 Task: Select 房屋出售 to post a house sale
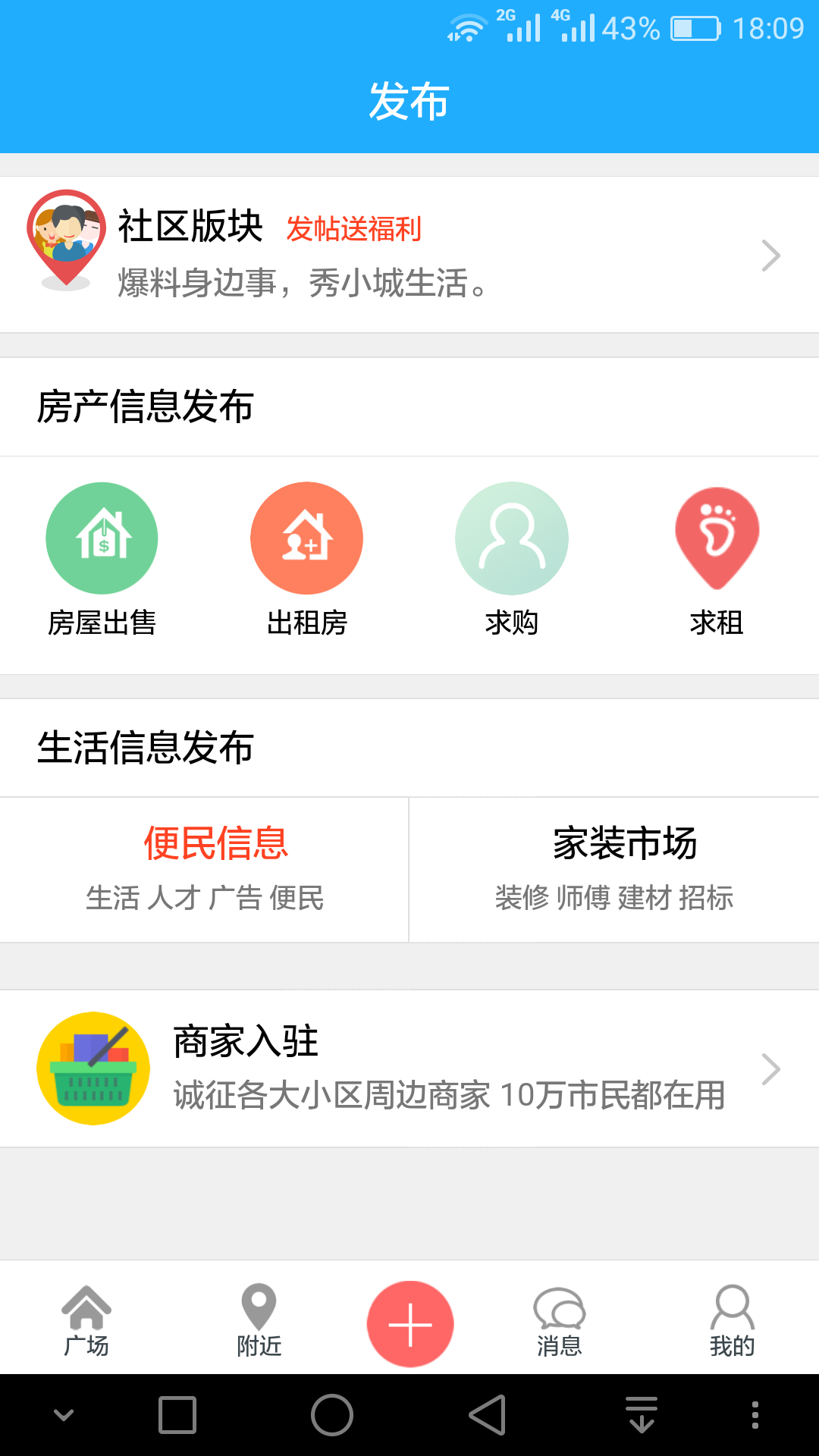(102, 560)
